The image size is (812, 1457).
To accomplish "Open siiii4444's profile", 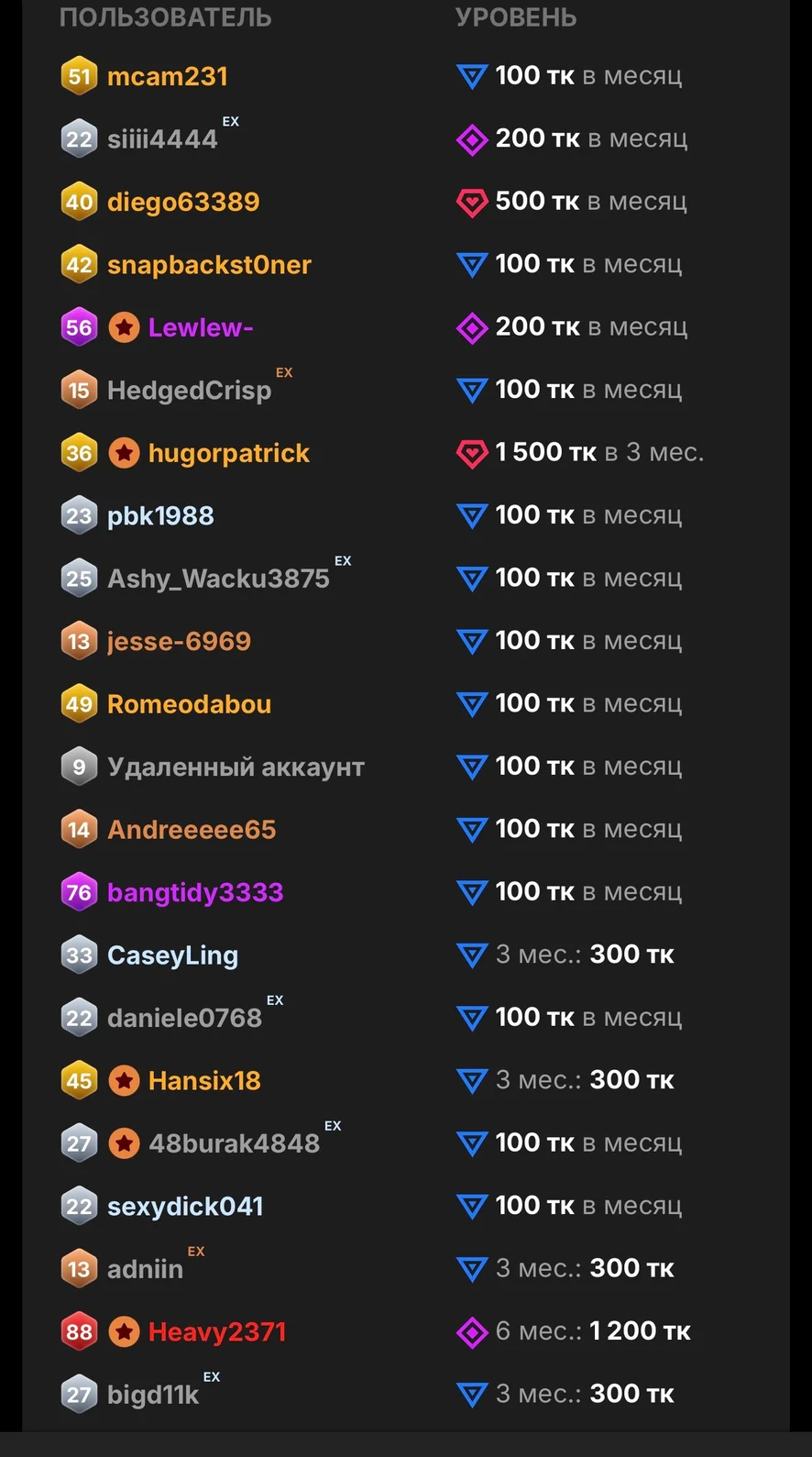I will tap(162, 139).
